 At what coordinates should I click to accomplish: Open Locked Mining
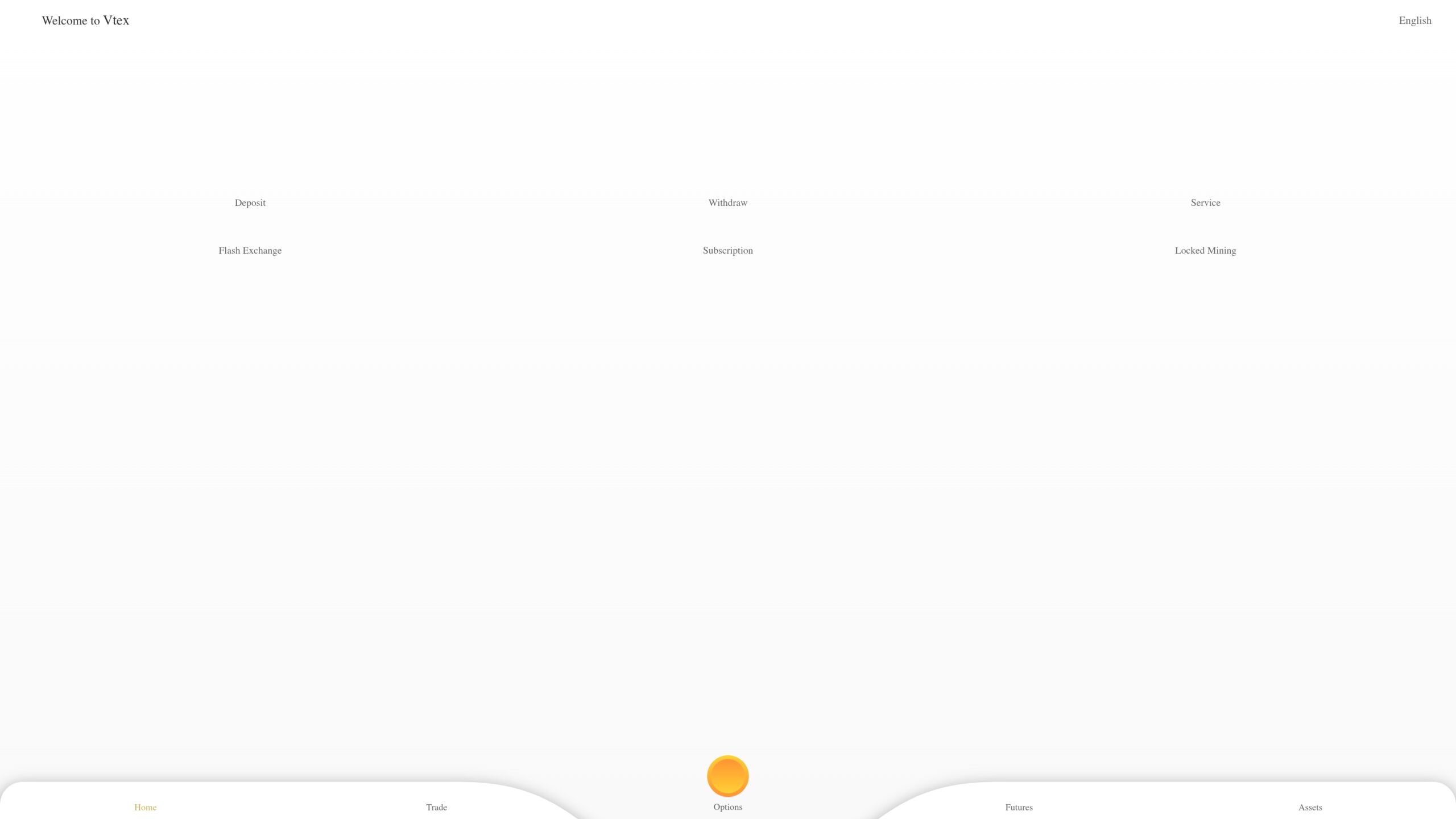[x=1205, y=250]
